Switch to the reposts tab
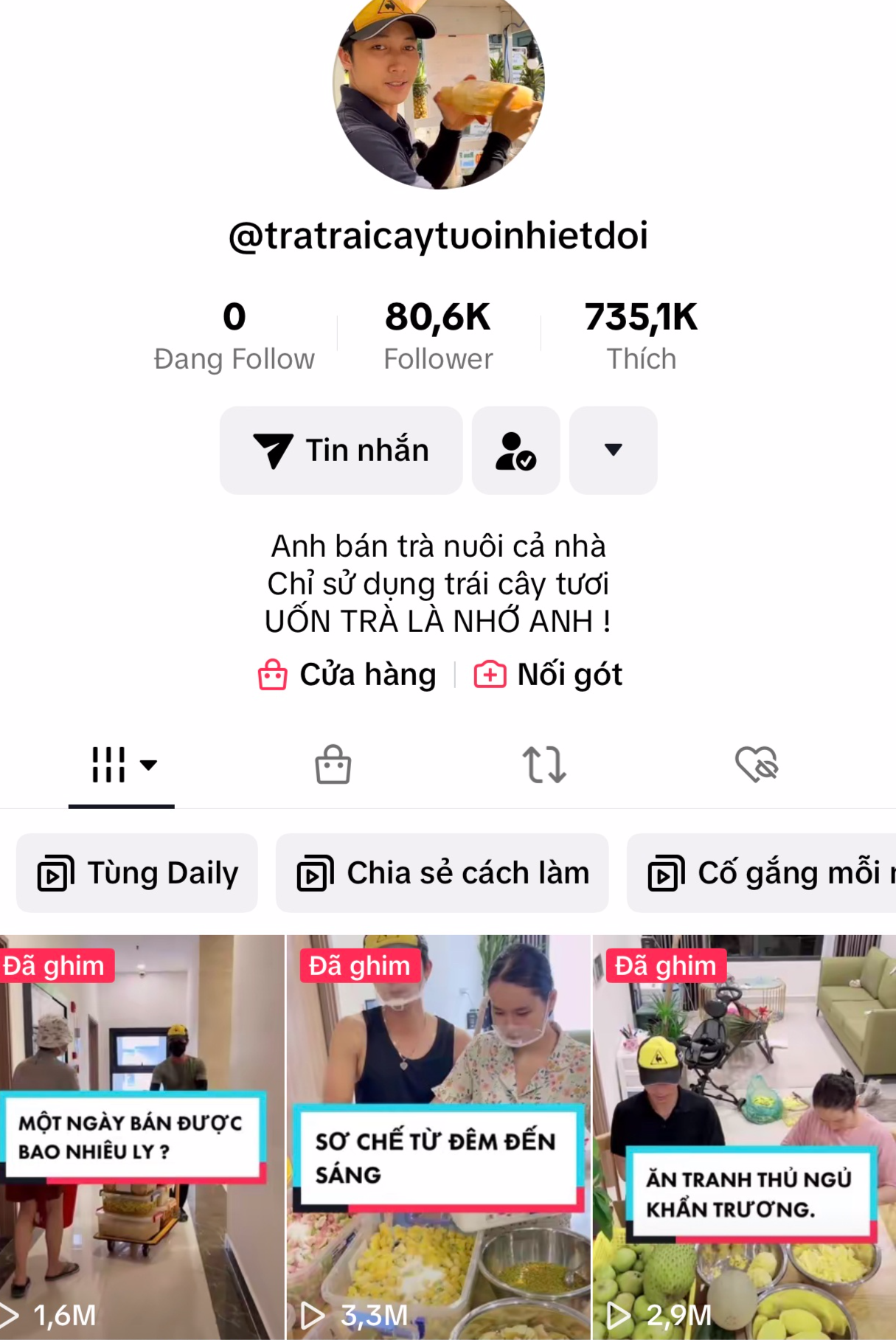This screenshot has width=896, height=1340. pyautogui.click(x=544, y=765)
